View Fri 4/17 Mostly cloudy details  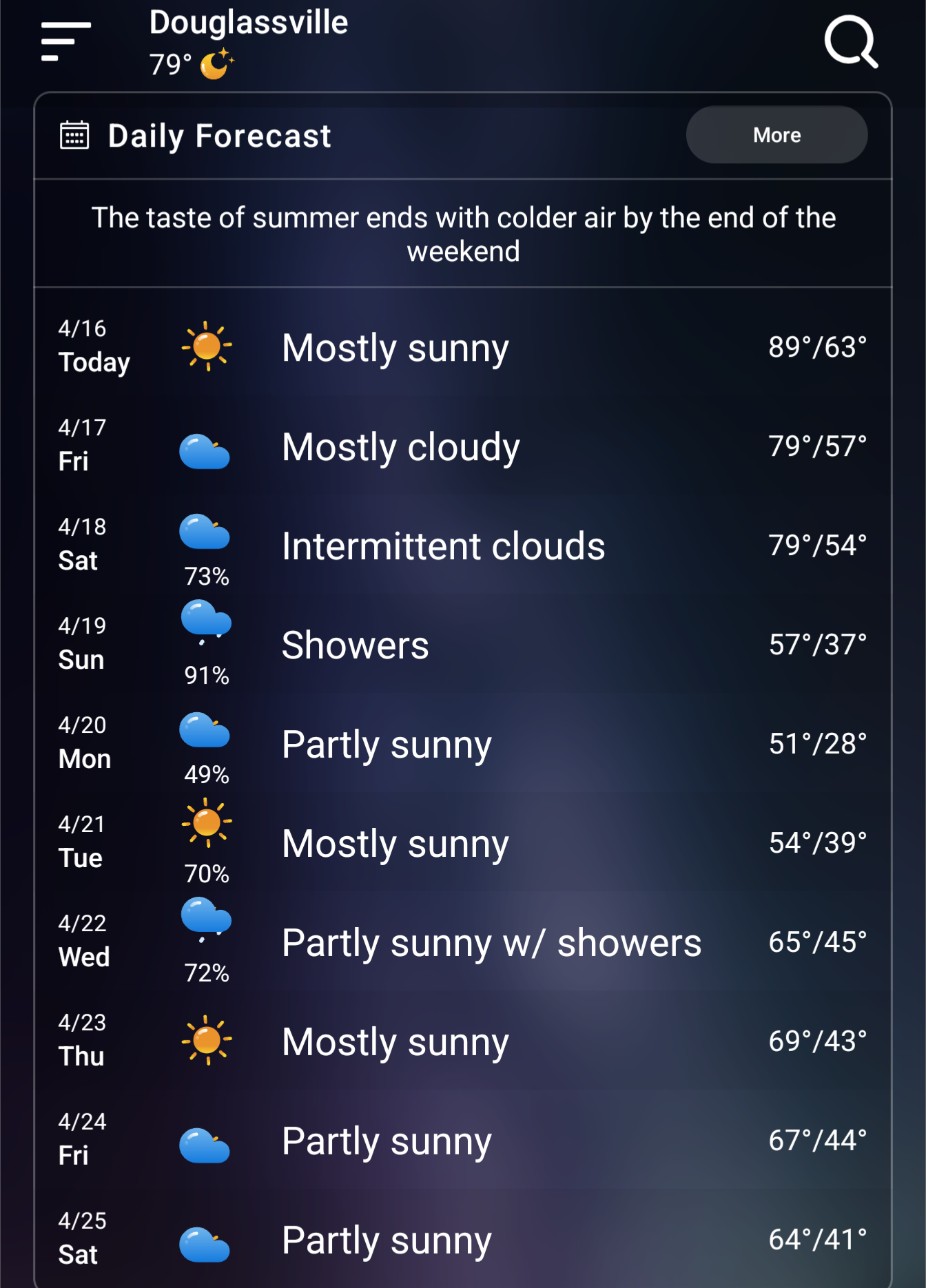(x=463, y=446)
